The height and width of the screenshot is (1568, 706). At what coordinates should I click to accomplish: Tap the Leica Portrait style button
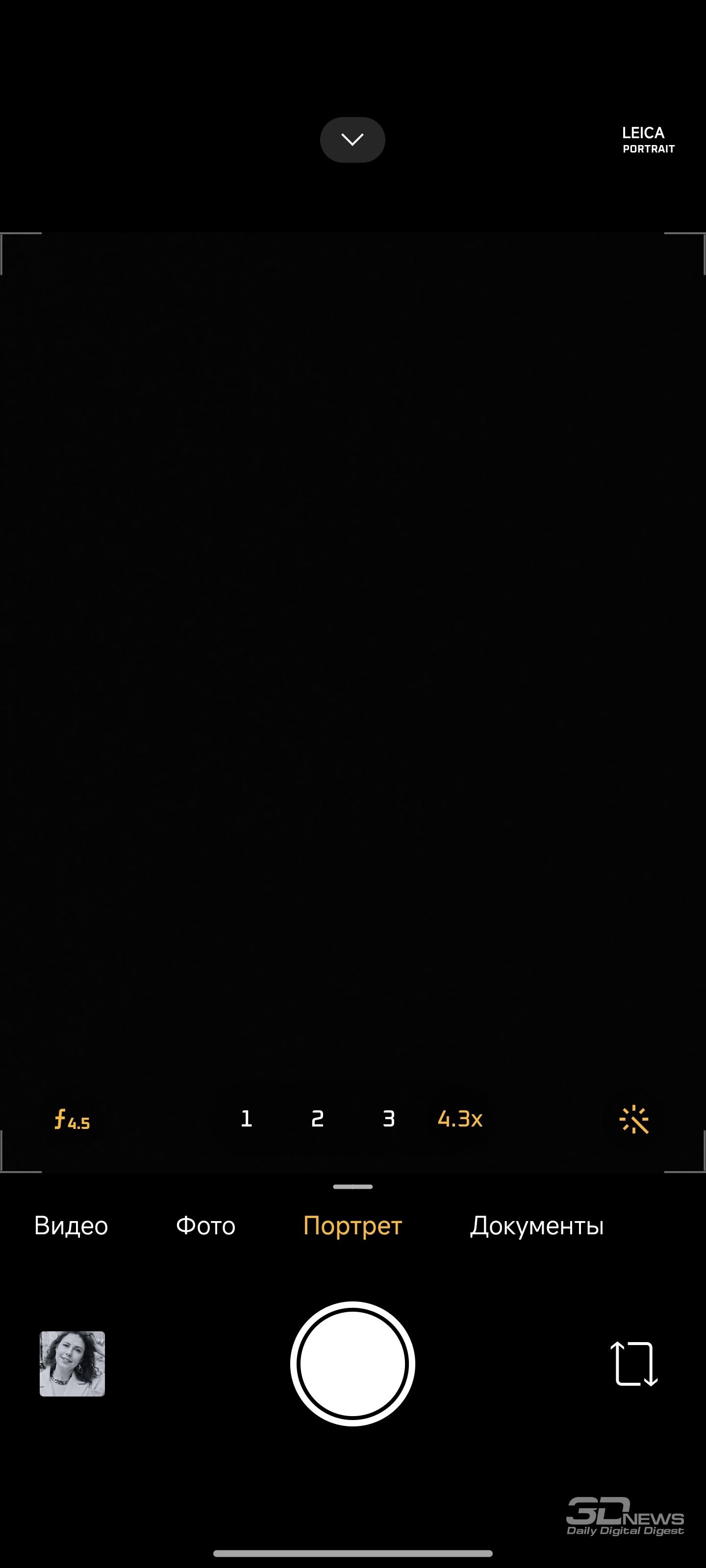coord(648,139)
